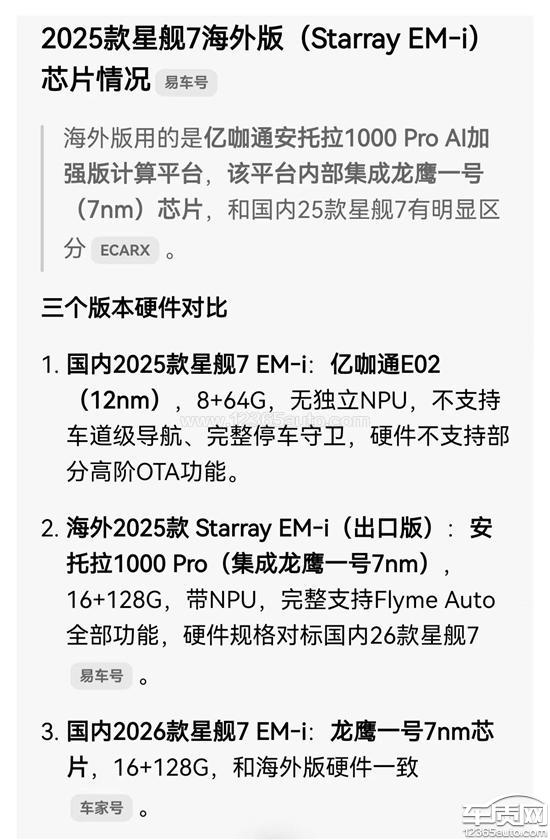Screen dimensions: 550x840
Task: Open the 车家号 citation chip
Action: click(101, 808)
